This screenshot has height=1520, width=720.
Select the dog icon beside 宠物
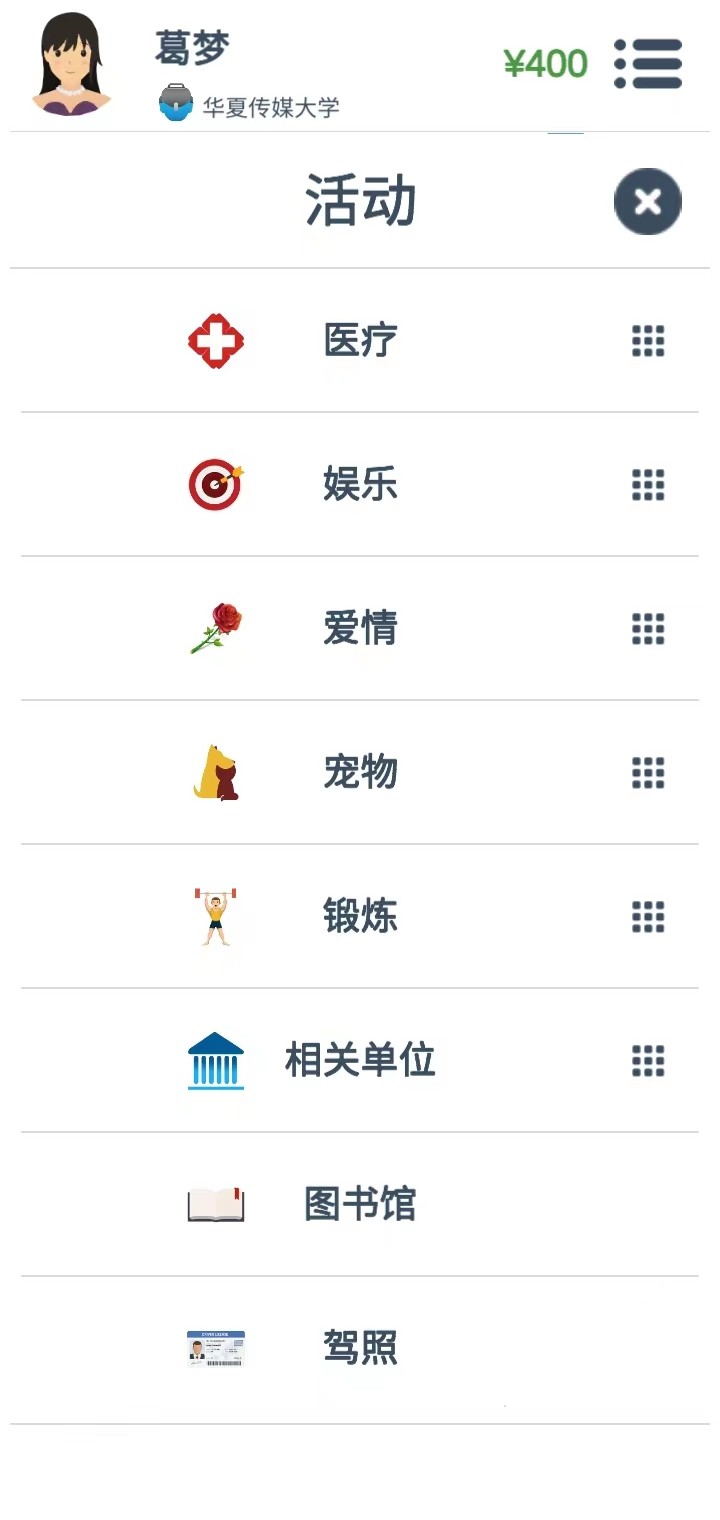(215, 773)
